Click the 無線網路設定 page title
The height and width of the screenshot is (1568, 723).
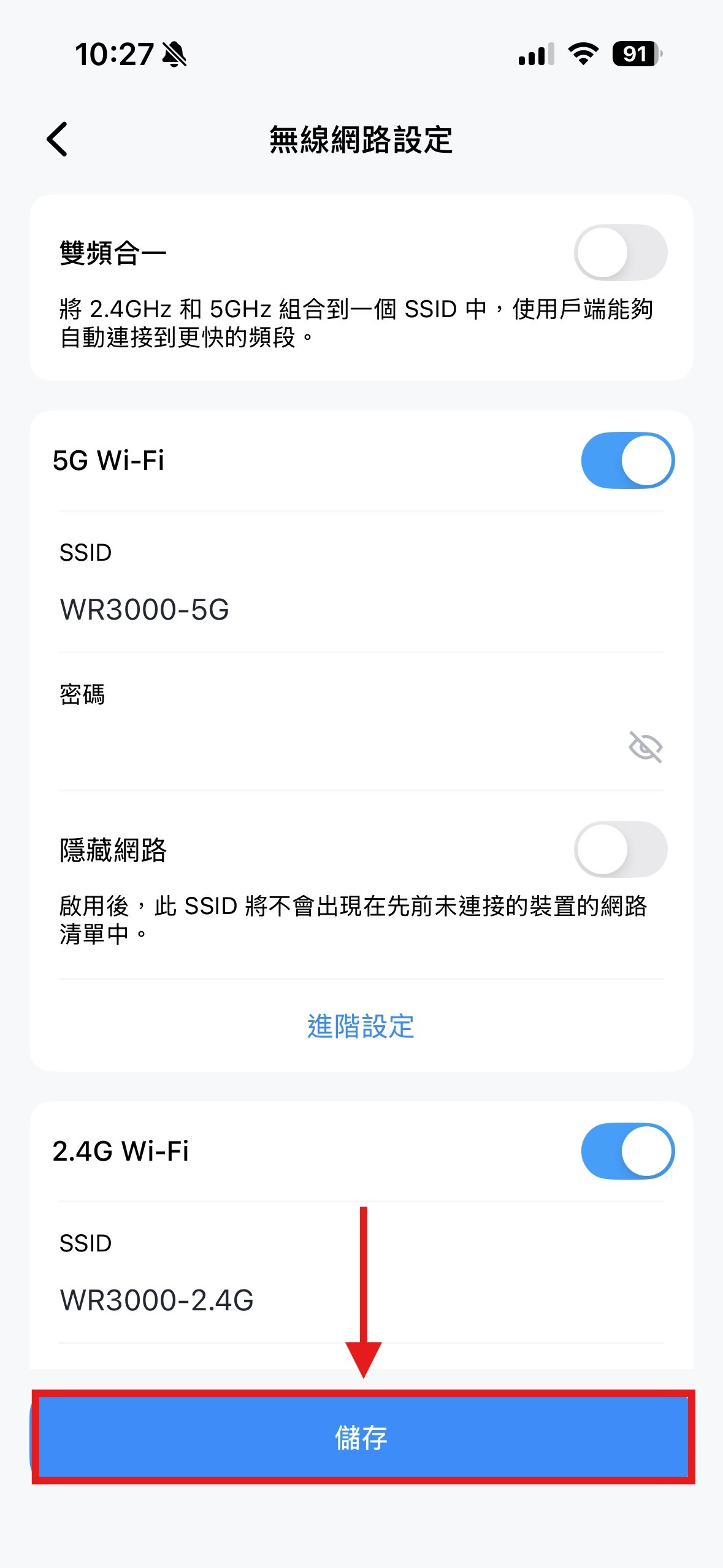click(x=361, y=137)
